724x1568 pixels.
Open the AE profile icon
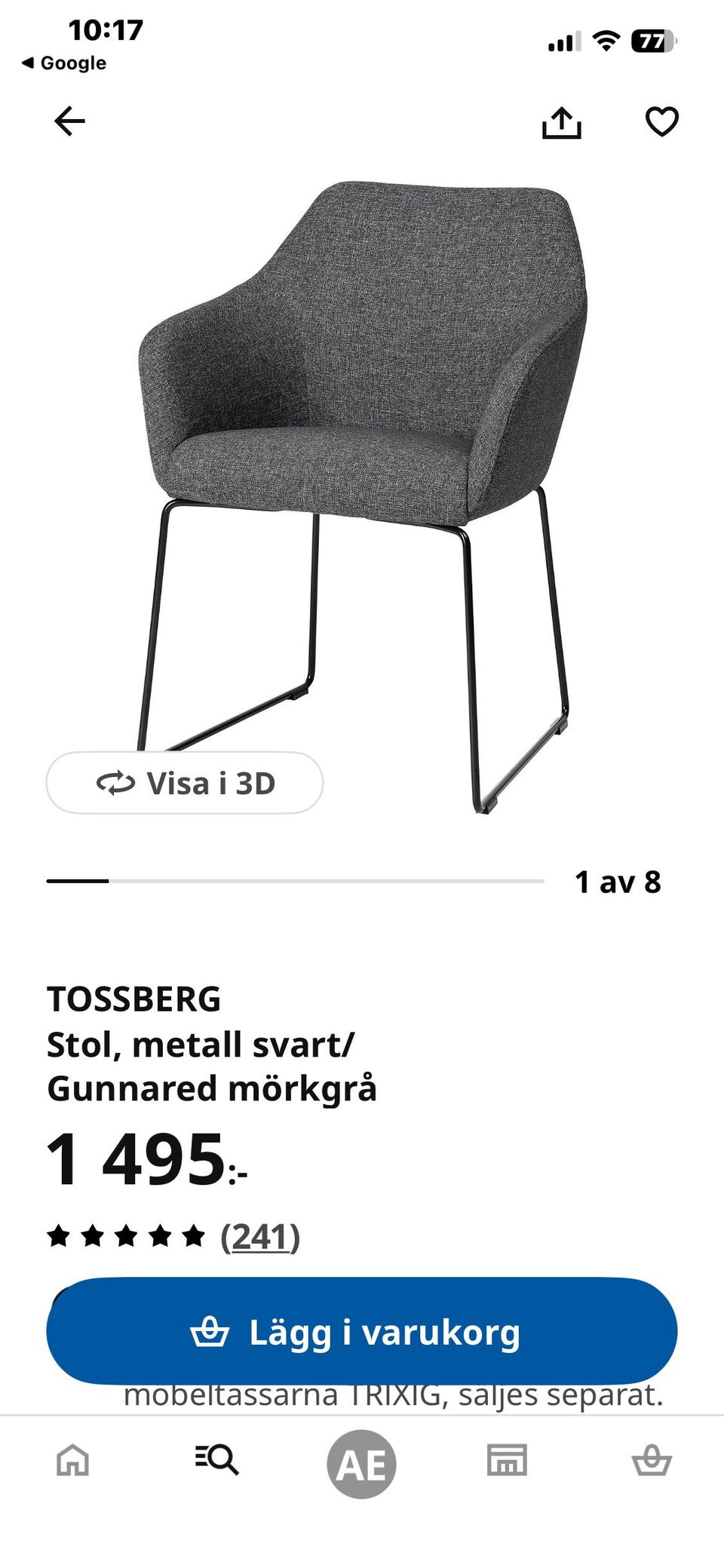pos(362,1462)
